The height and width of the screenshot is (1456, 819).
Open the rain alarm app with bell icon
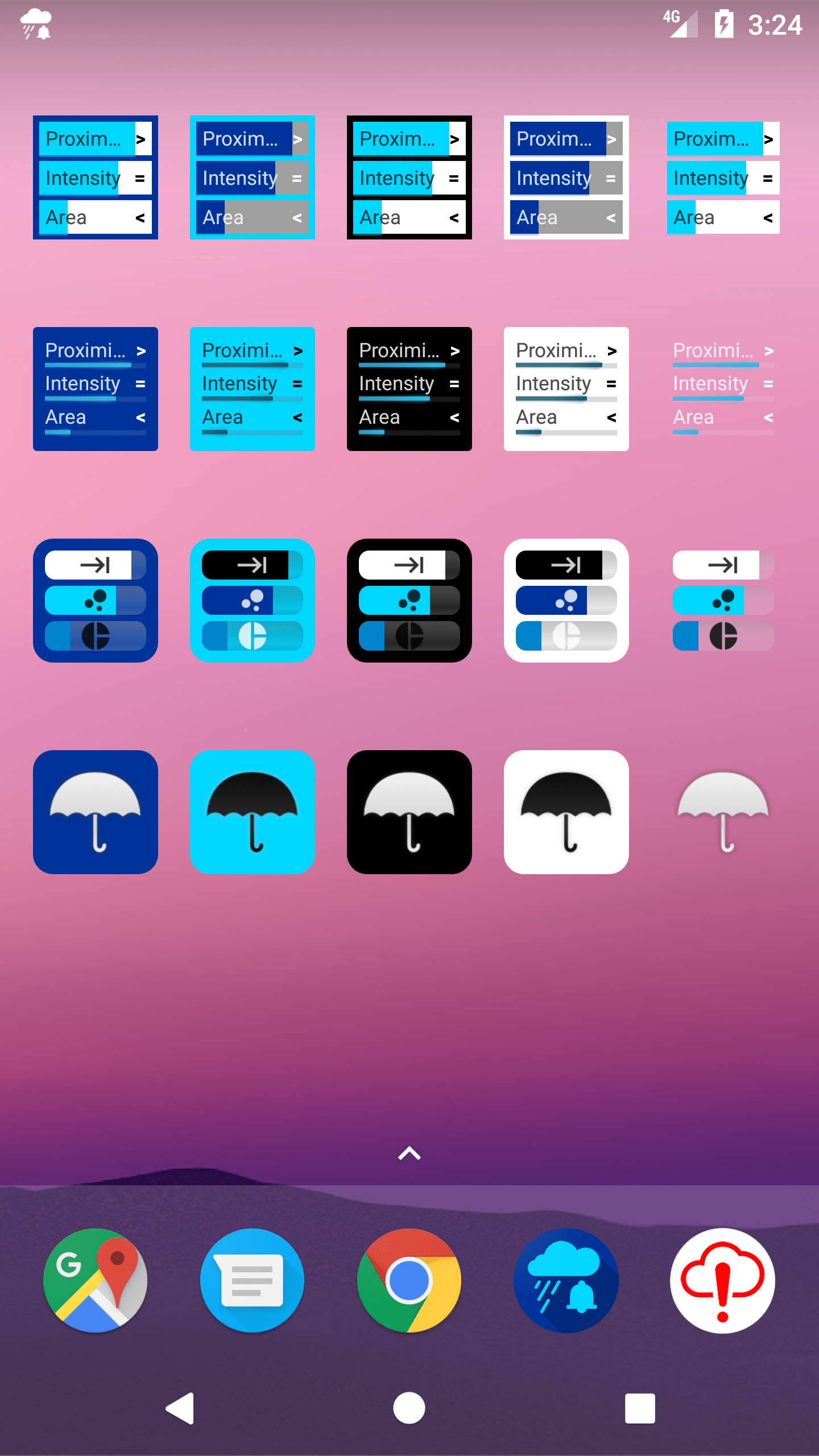pos(566,1280)
